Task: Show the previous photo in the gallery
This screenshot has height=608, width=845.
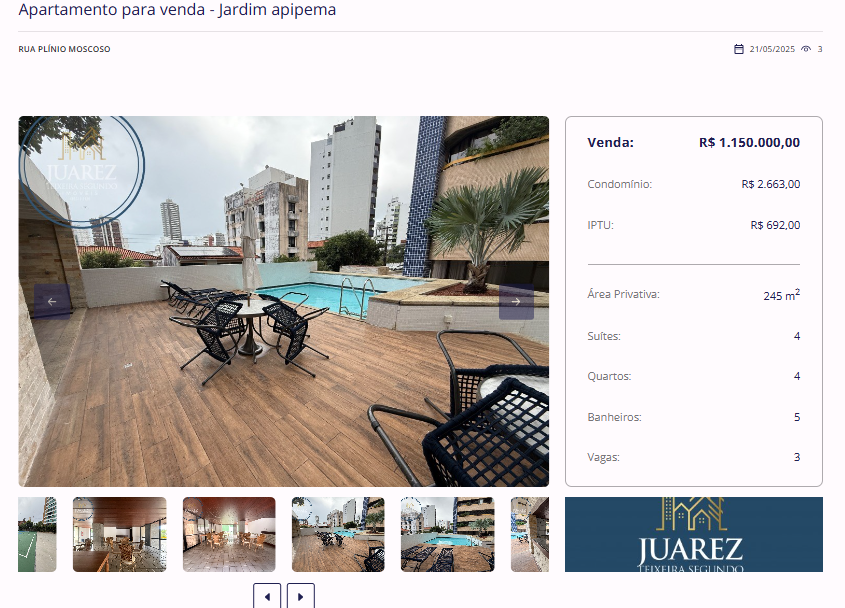Action: (52, 301)
